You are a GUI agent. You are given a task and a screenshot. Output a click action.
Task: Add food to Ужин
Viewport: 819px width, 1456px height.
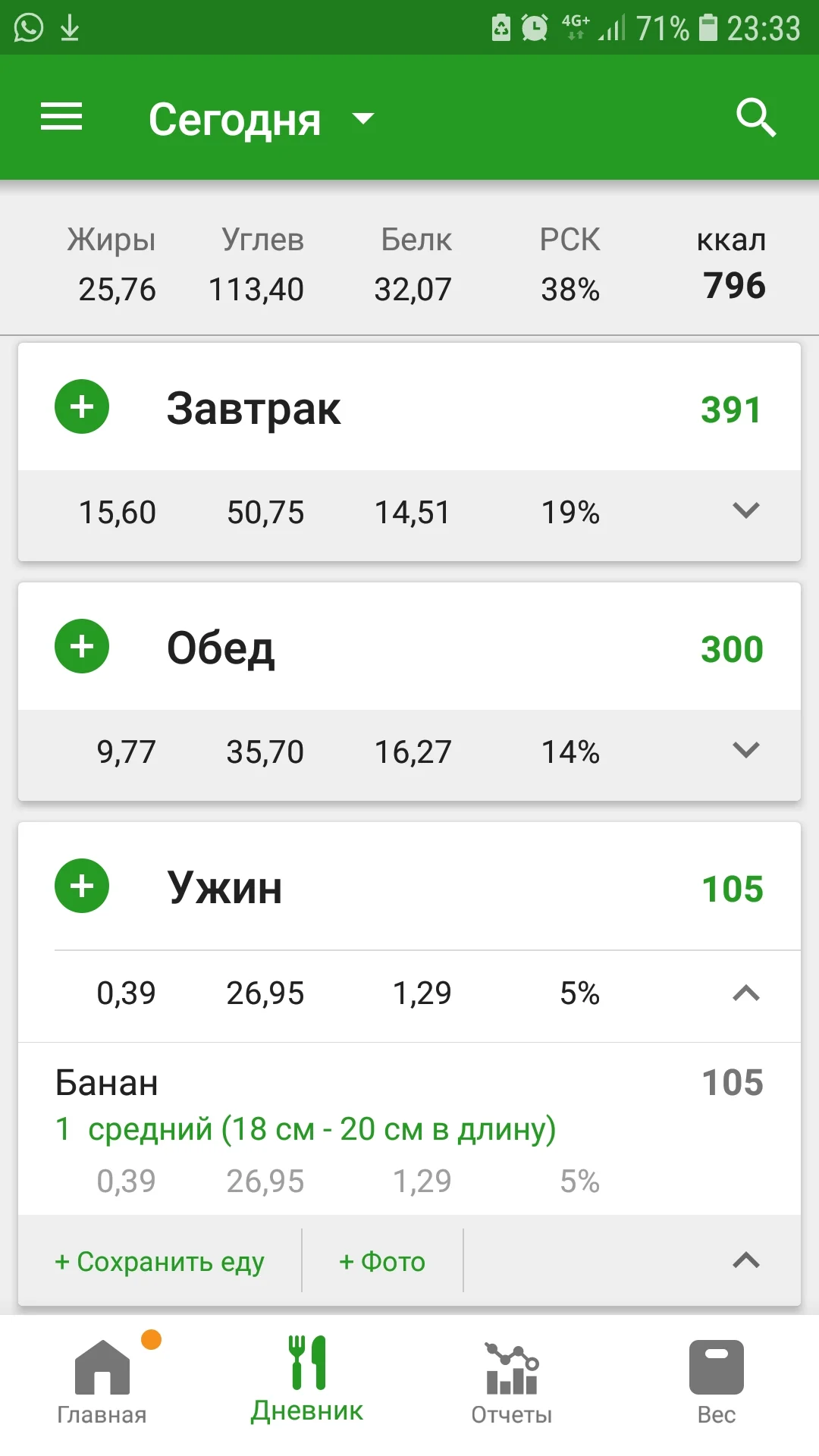coord(82,886)
